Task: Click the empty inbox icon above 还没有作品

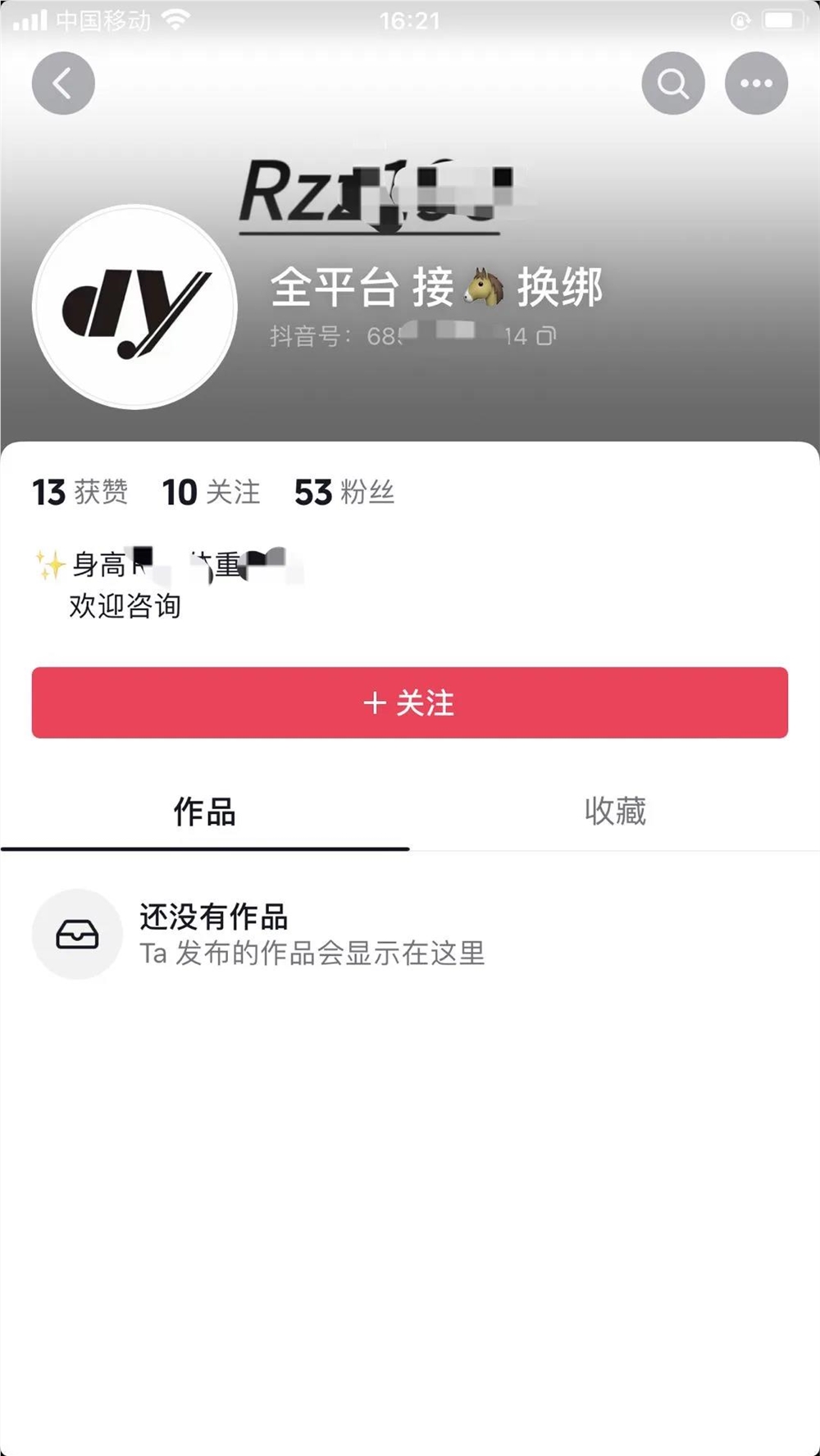Action: 76,934
